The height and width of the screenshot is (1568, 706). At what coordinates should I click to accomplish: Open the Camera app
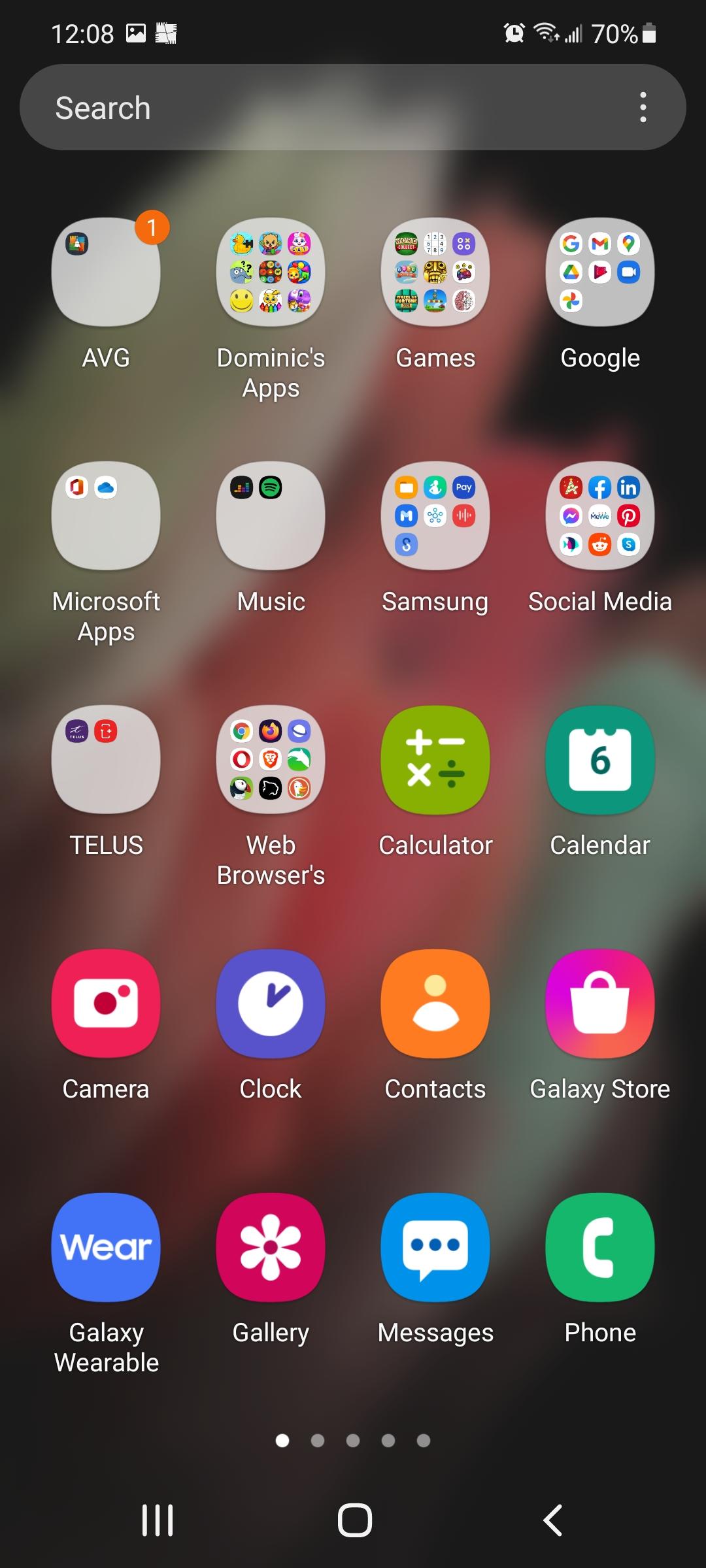pos(106,1004)
